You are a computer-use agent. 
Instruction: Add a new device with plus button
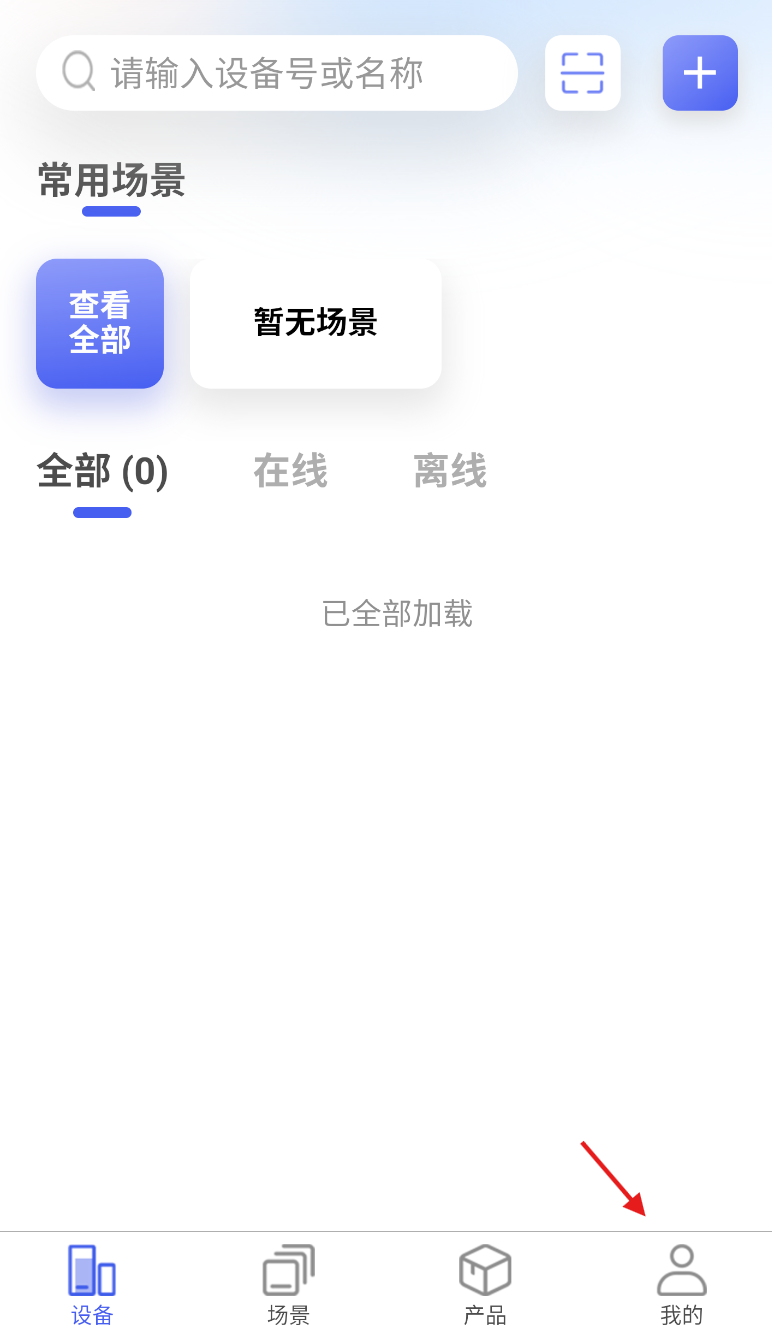pyautogui.click(x=700, y=73)
